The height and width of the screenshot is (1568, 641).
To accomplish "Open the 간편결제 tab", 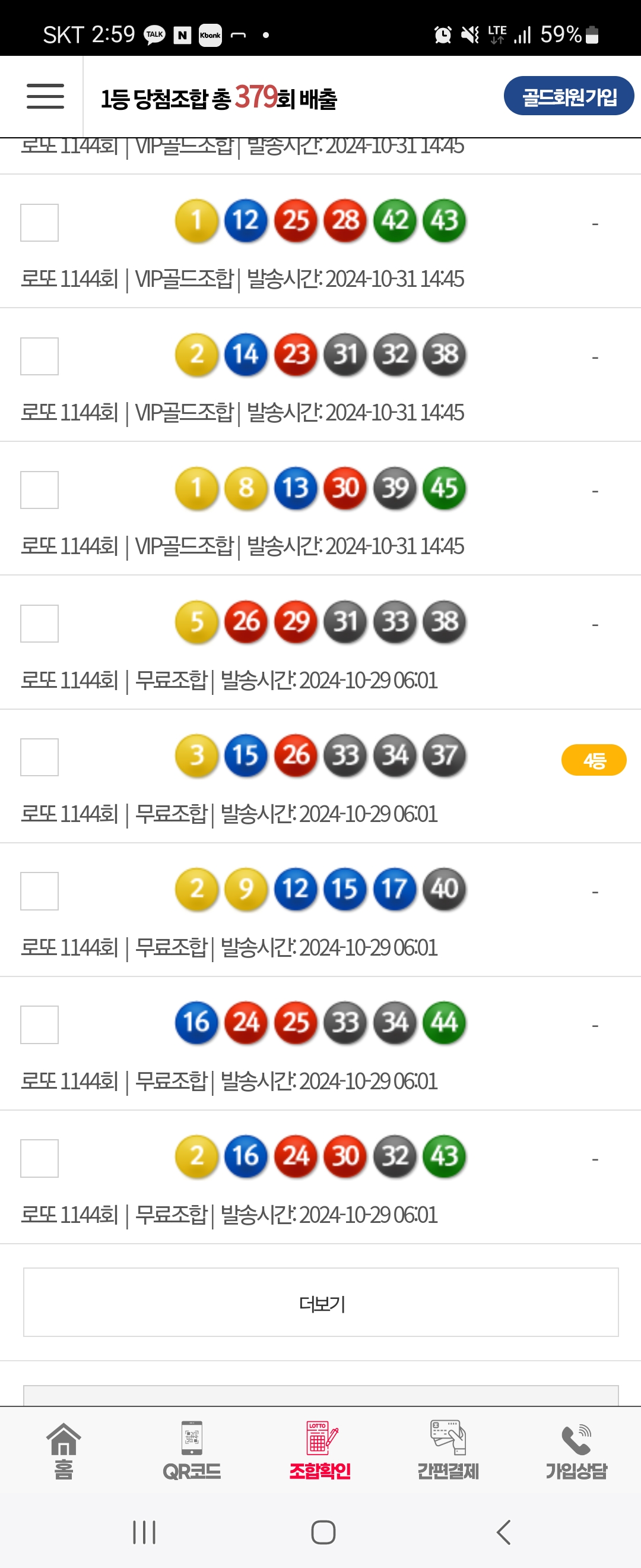I will (448, 1452).
